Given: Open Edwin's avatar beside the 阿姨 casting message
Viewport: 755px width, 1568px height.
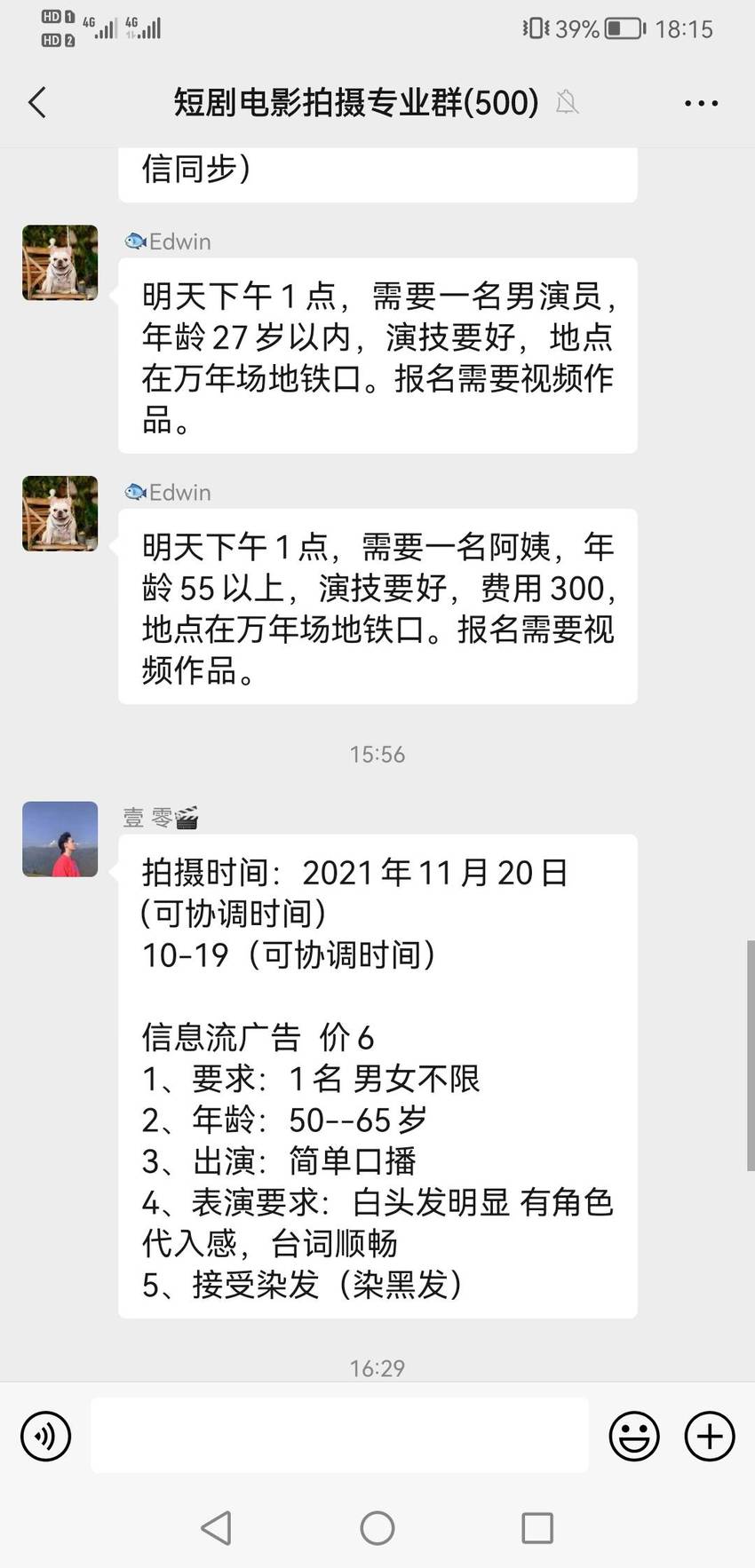Looking at the screenshot, I should coord(60,513).
